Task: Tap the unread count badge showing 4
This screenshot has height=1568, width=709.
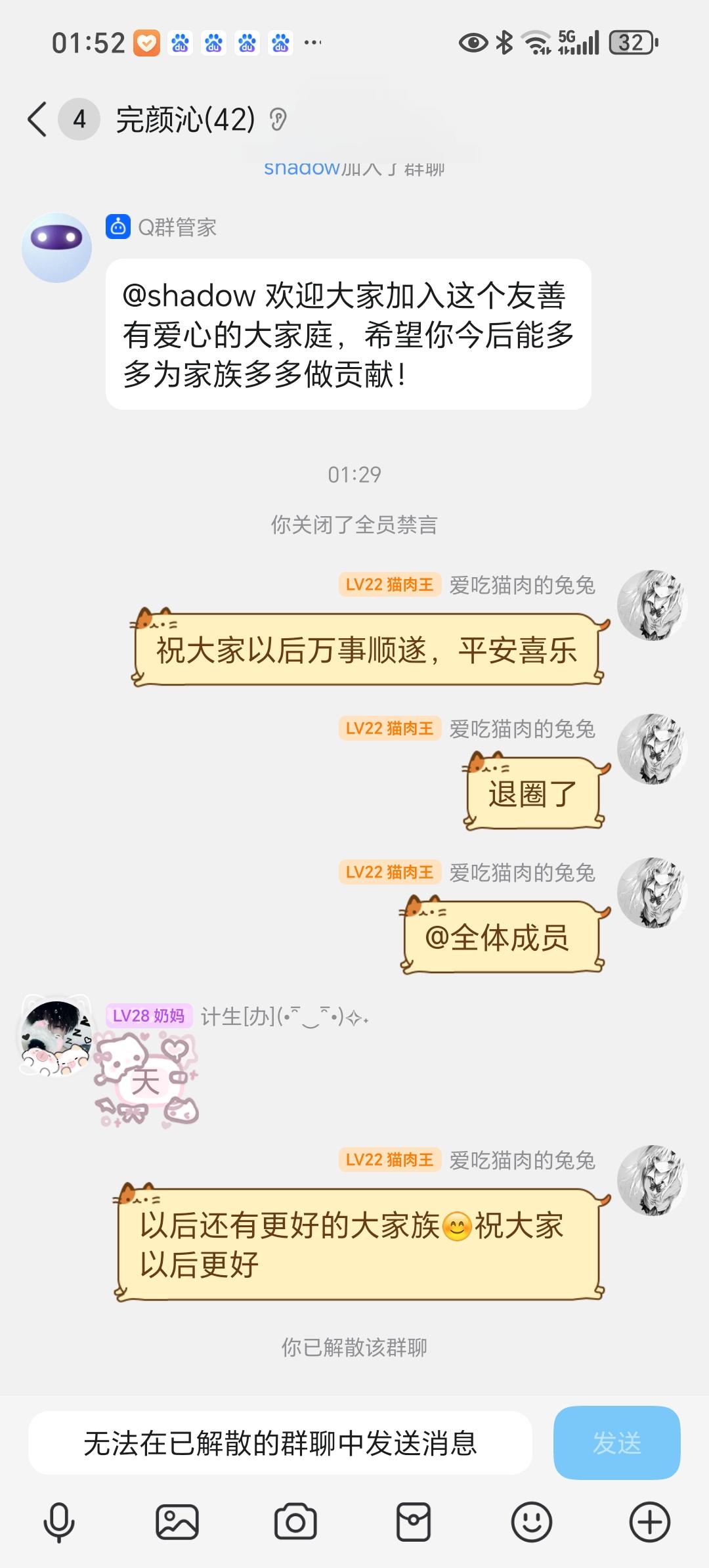Action: 79,119
